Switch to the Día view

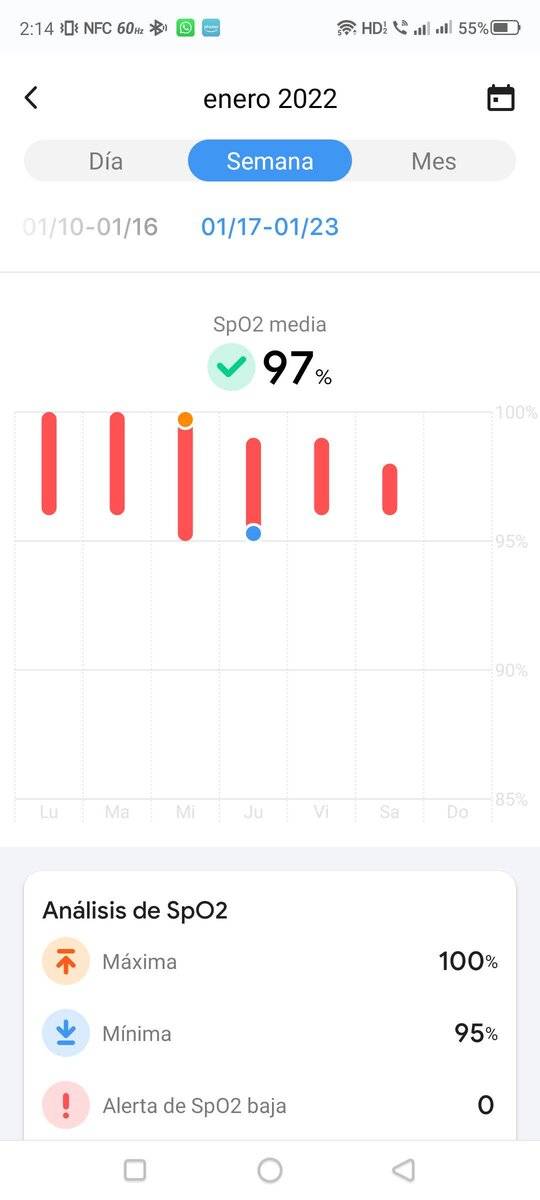(106, 161)
